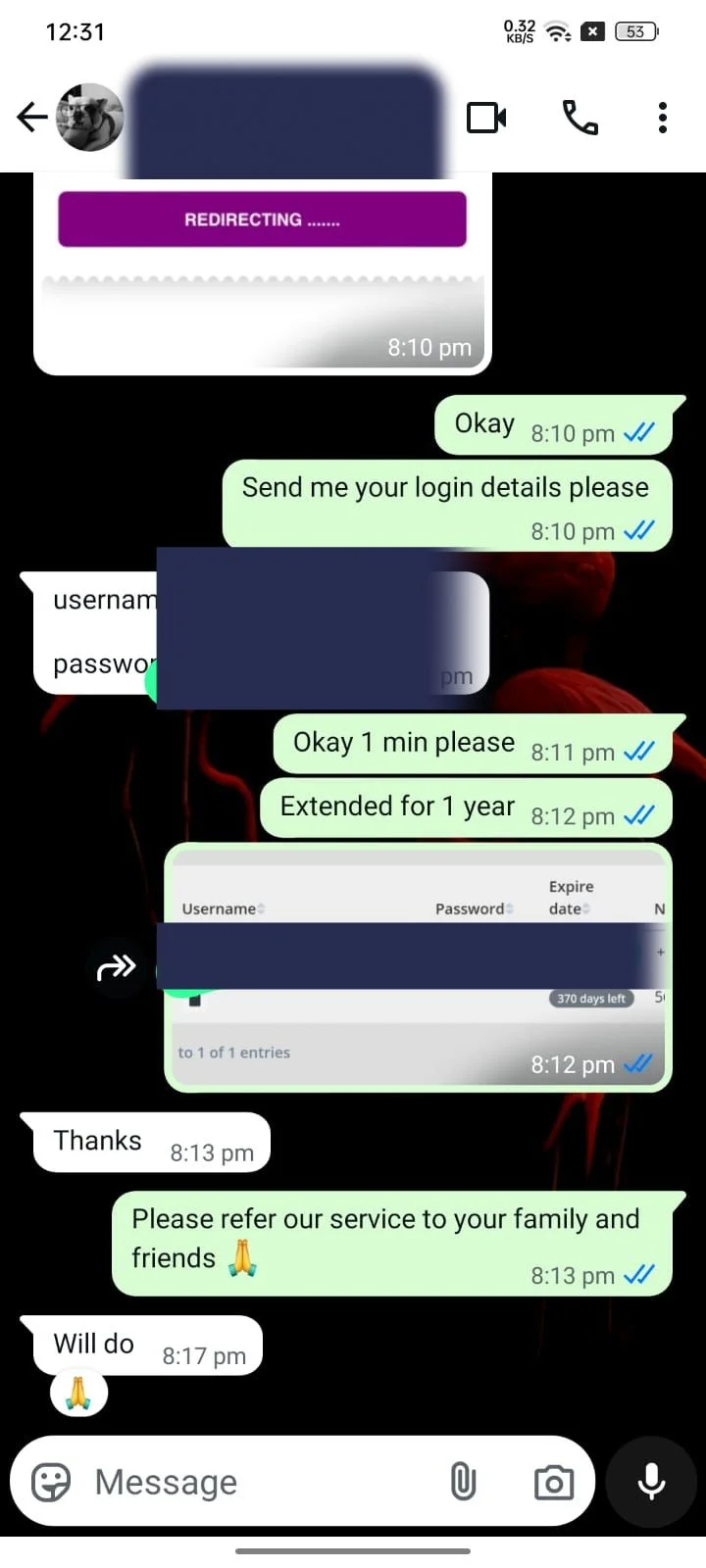Forward the expire date screenshot
Viewport: 706px width, 1568px height.
116,968
